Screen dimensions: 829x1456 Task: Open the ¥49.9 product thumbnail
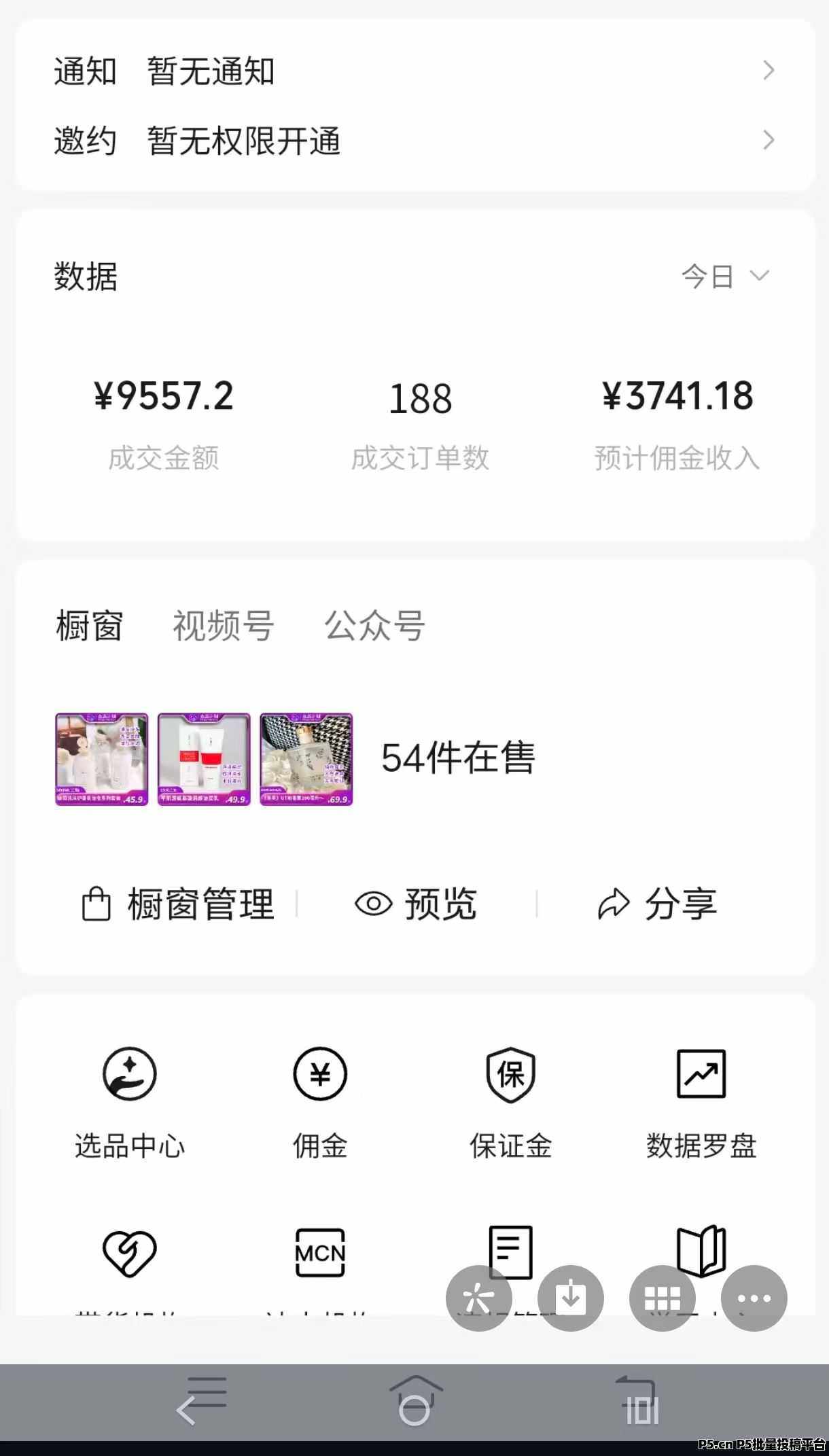pyautogui.click(x=204, y=759)
